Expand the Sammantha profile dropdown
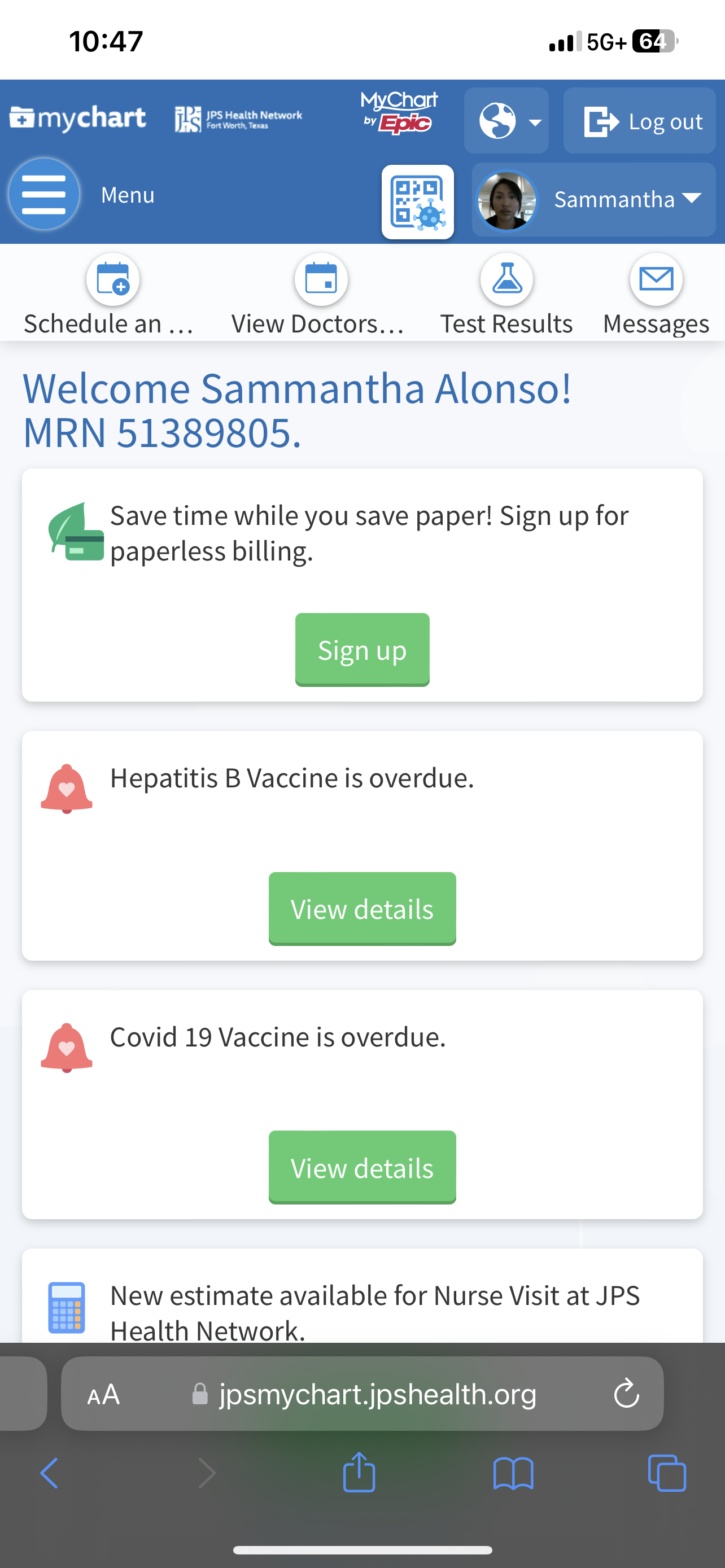 [x=593, y=200]
